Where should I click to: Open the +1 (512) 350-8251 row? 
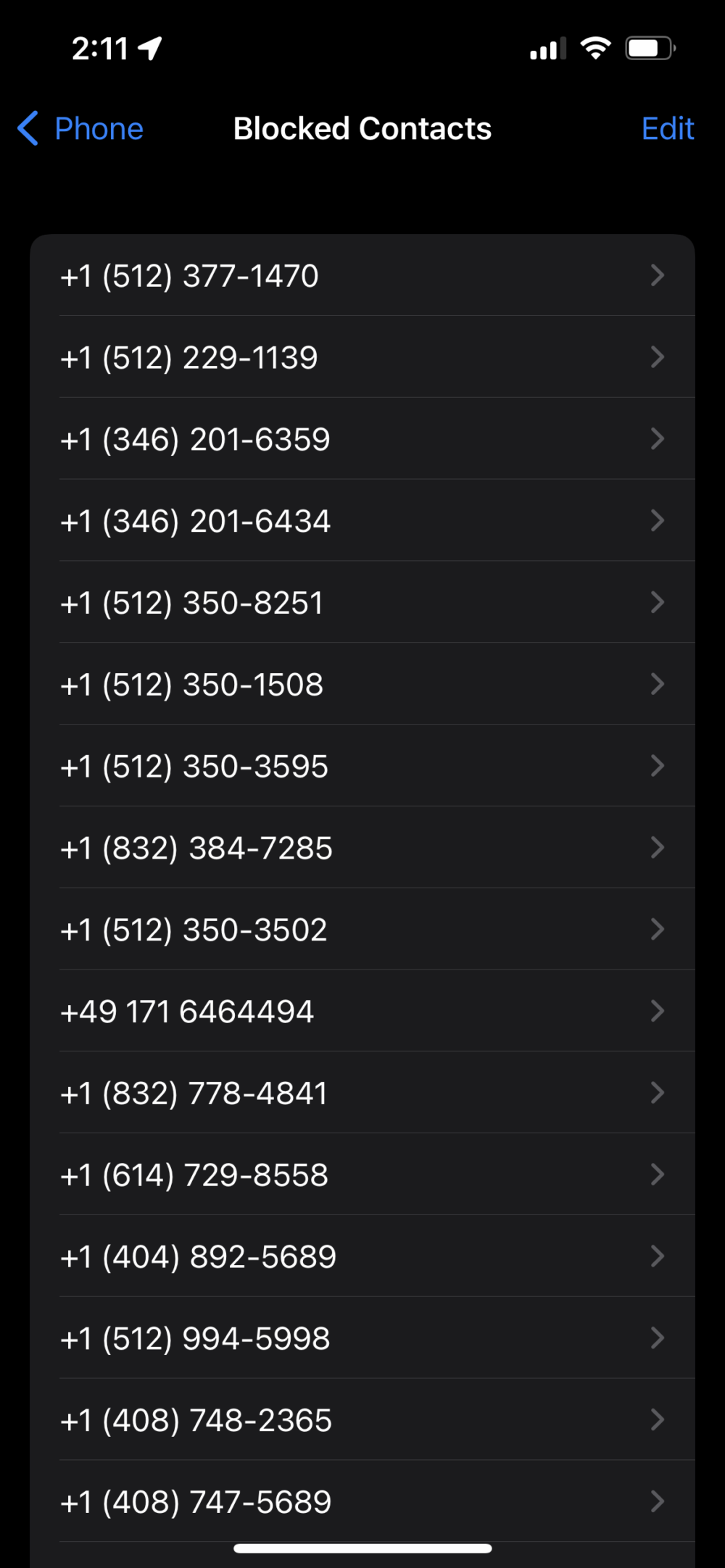click(362, 603)
